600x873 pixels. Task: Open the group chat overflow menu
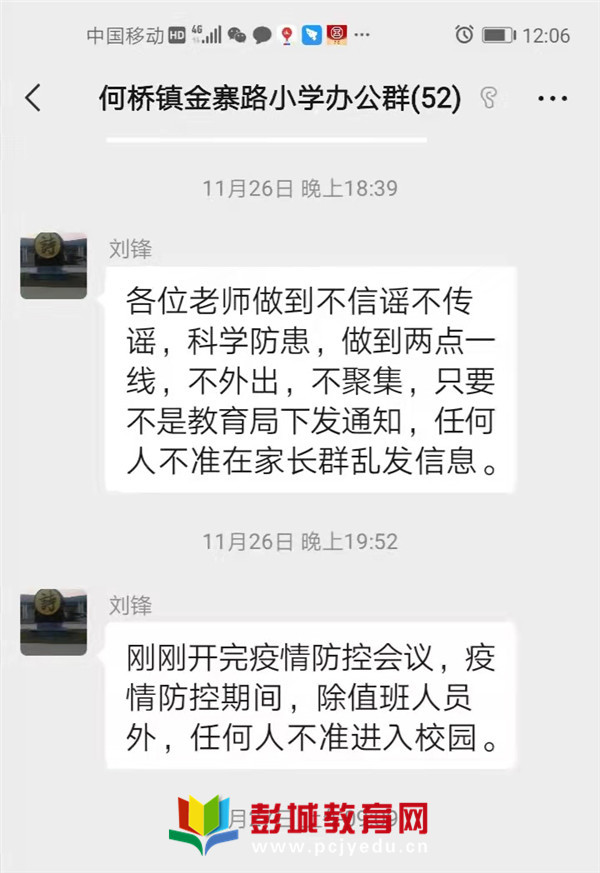point(552,98)
